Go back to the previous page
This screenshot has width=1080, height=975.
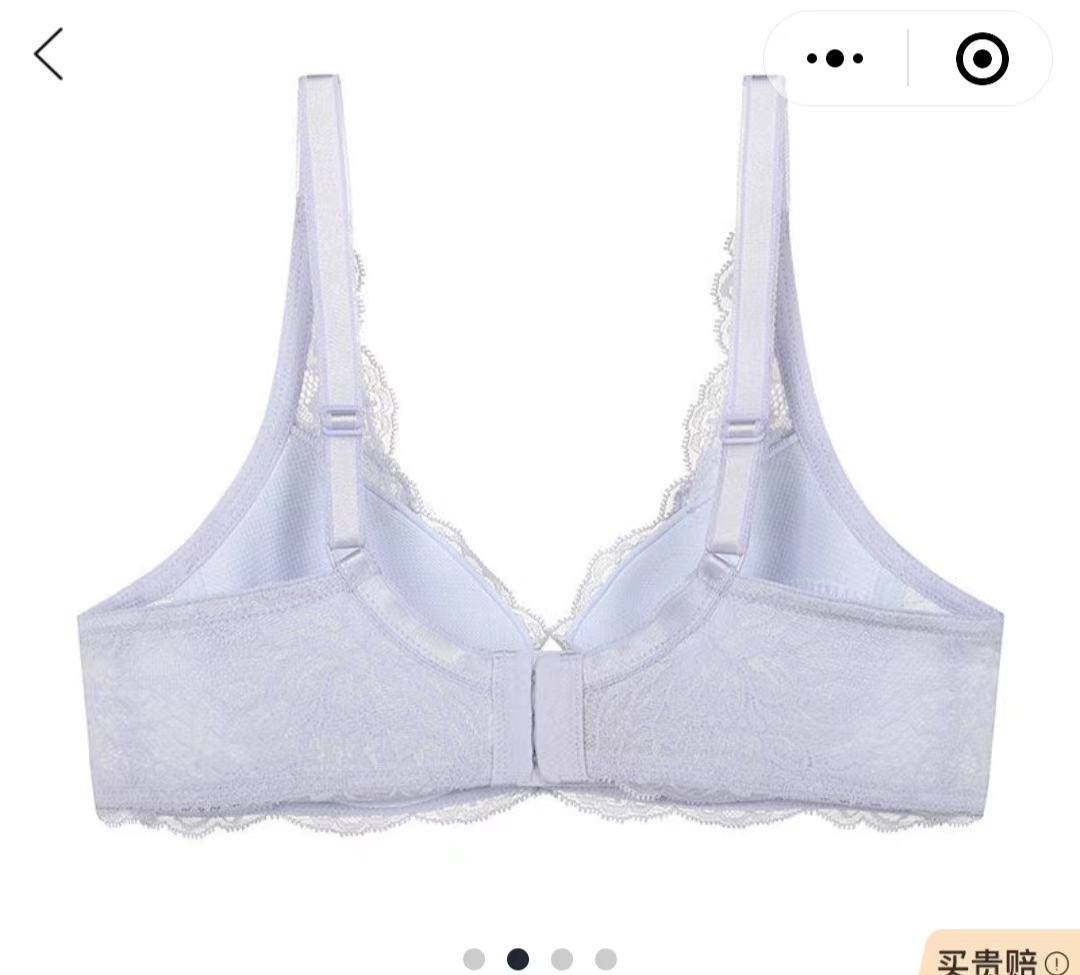49,55
